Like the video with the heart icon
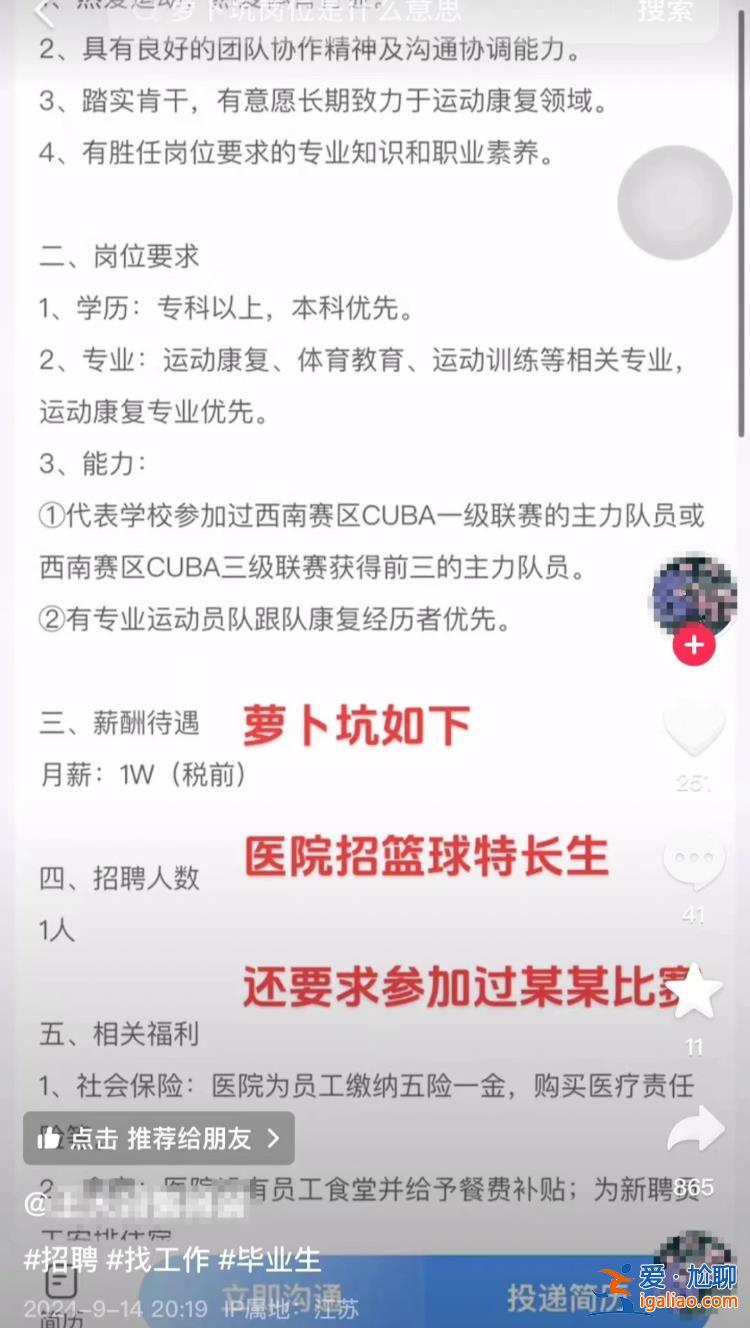The height and width of the screenshot is (1328, 750). click(694, 730)
